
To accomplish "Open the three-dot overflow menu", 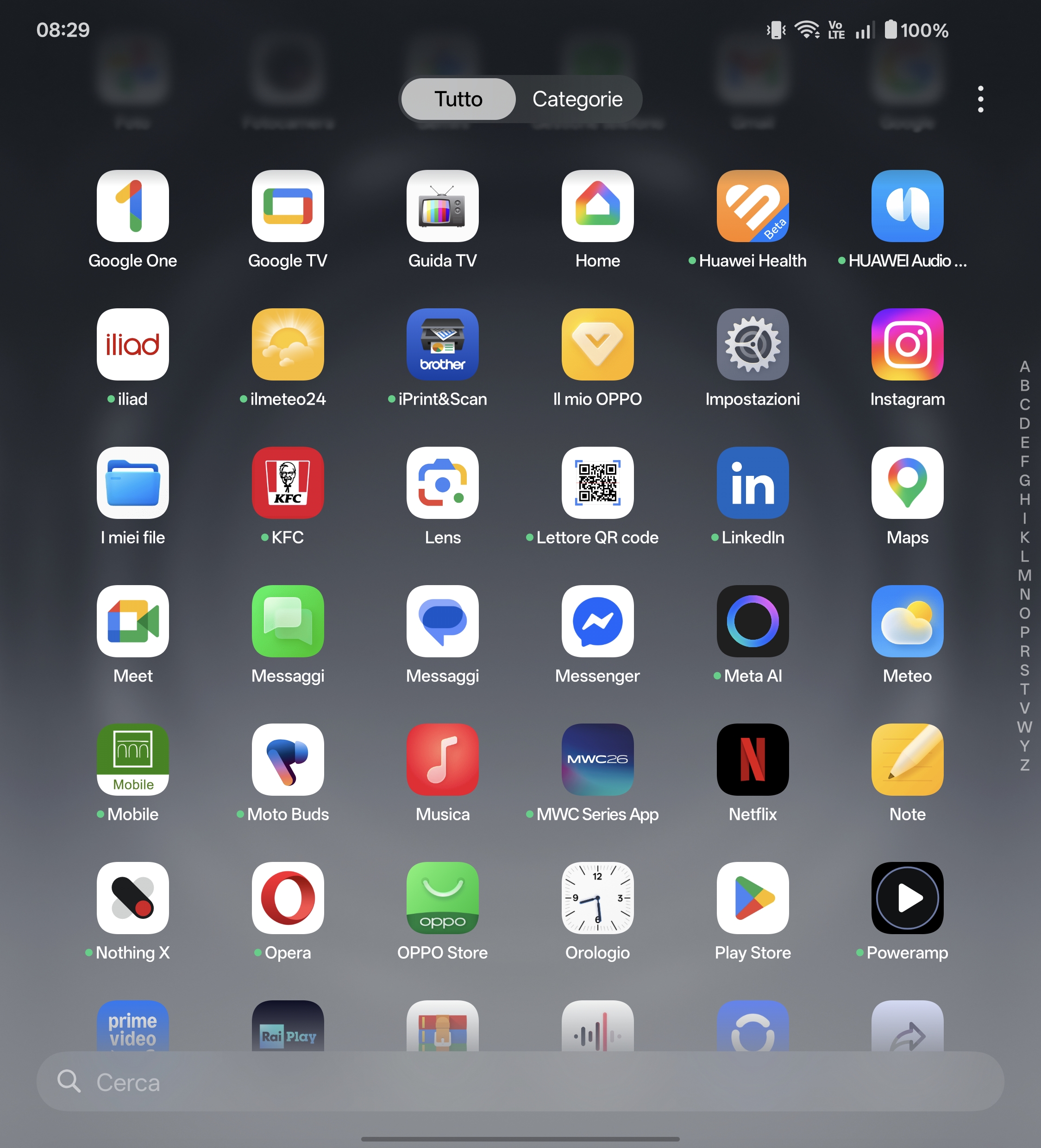I will pyautogui.click(x=980, y=99).
